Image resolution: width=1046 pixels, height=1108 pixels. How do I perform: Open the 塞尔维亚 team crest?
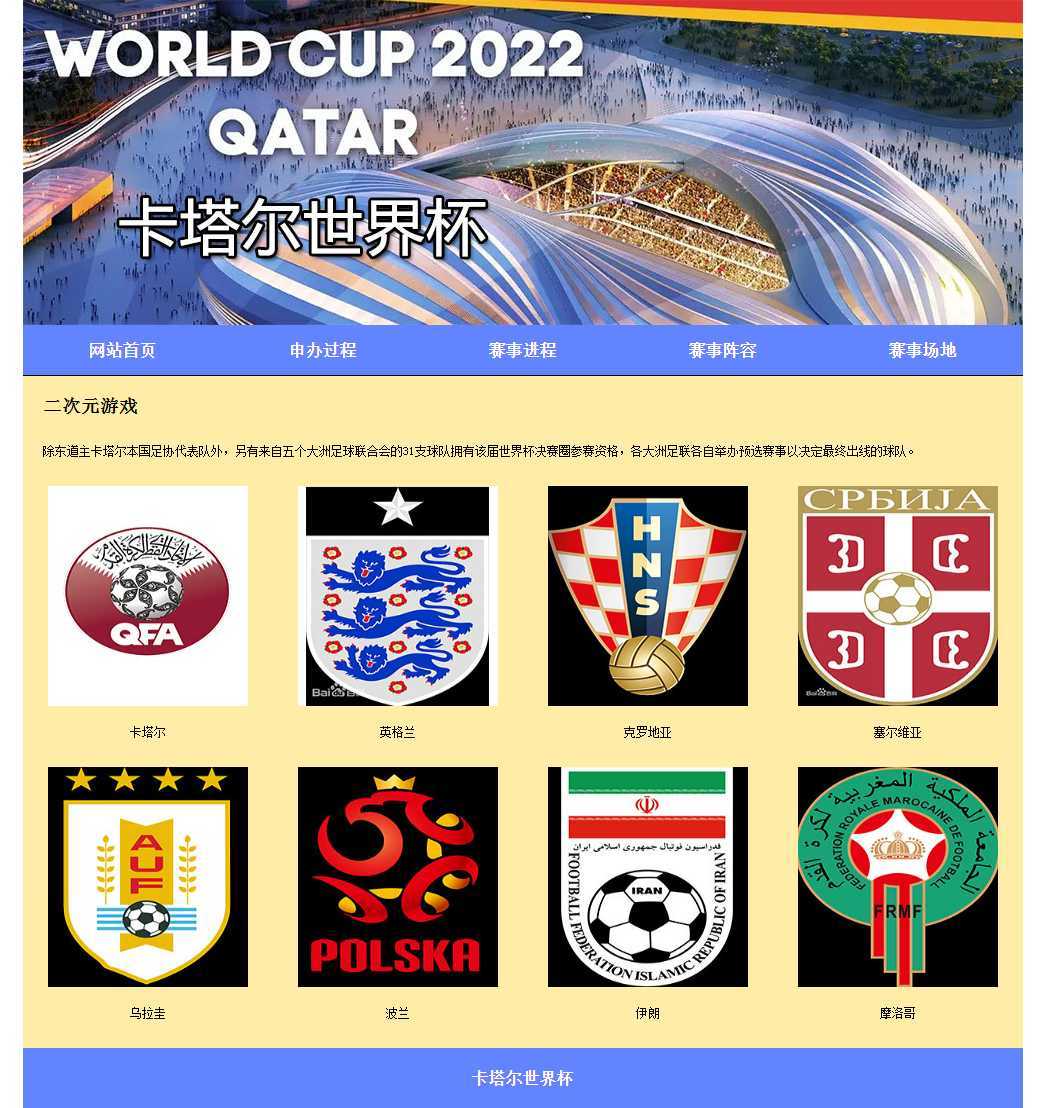tap(898, 596)
